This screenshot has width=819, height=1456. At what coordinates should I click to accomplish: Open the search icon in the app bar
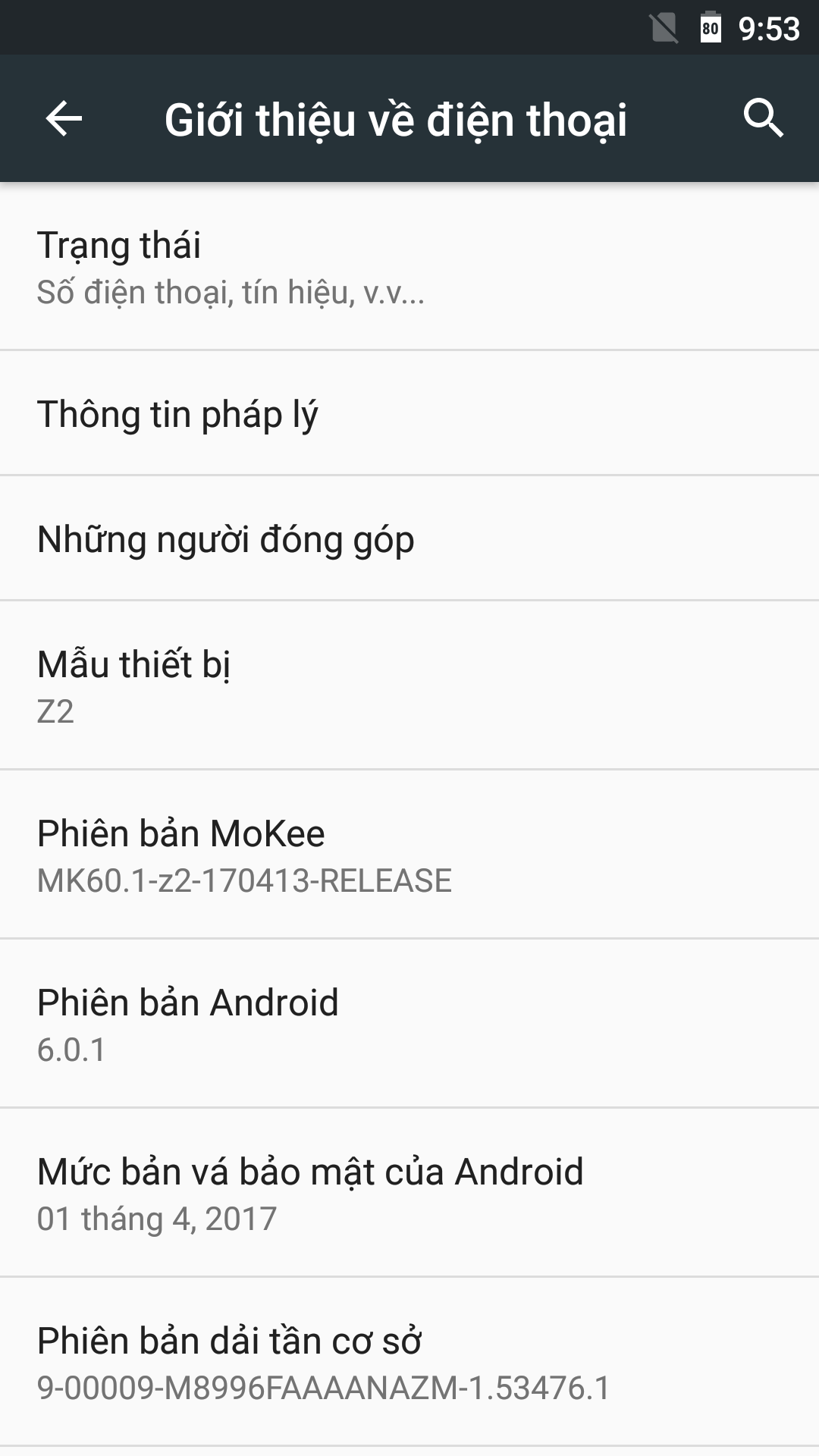(763, 118)
